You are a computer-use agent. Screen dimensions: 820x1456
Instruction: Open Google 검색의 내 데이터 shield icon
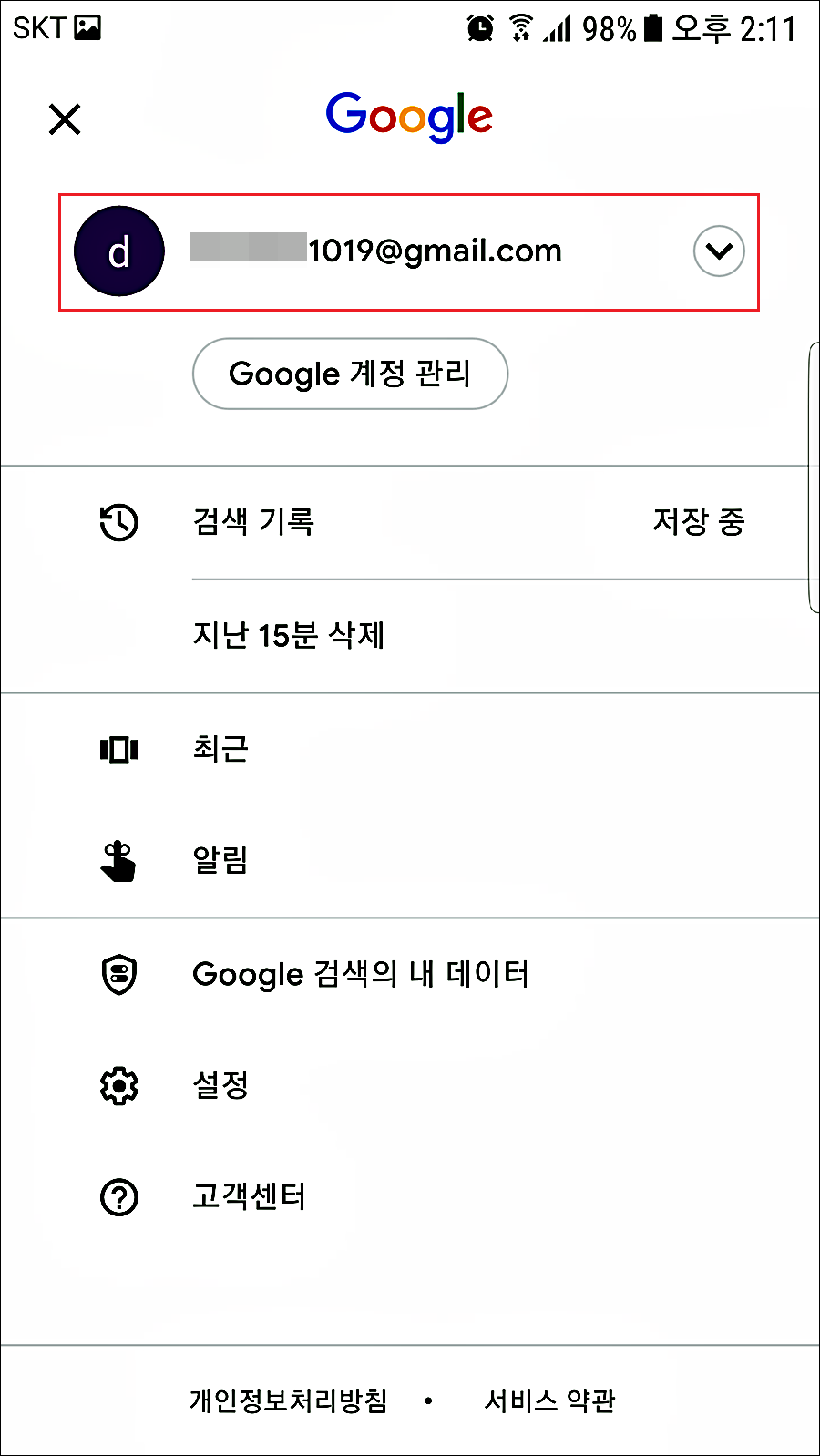(118, 973)
